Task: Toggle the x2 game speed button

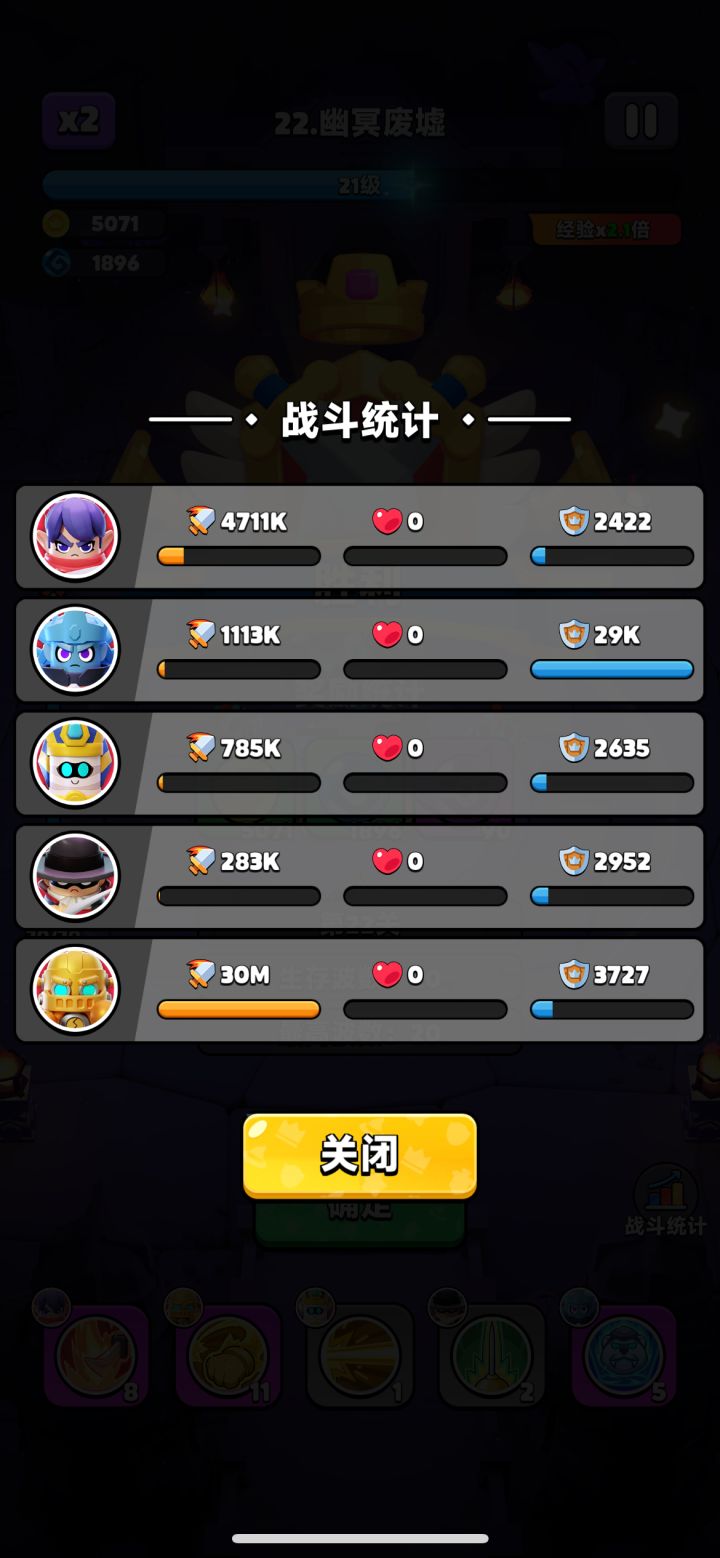Action: point(78,119)
